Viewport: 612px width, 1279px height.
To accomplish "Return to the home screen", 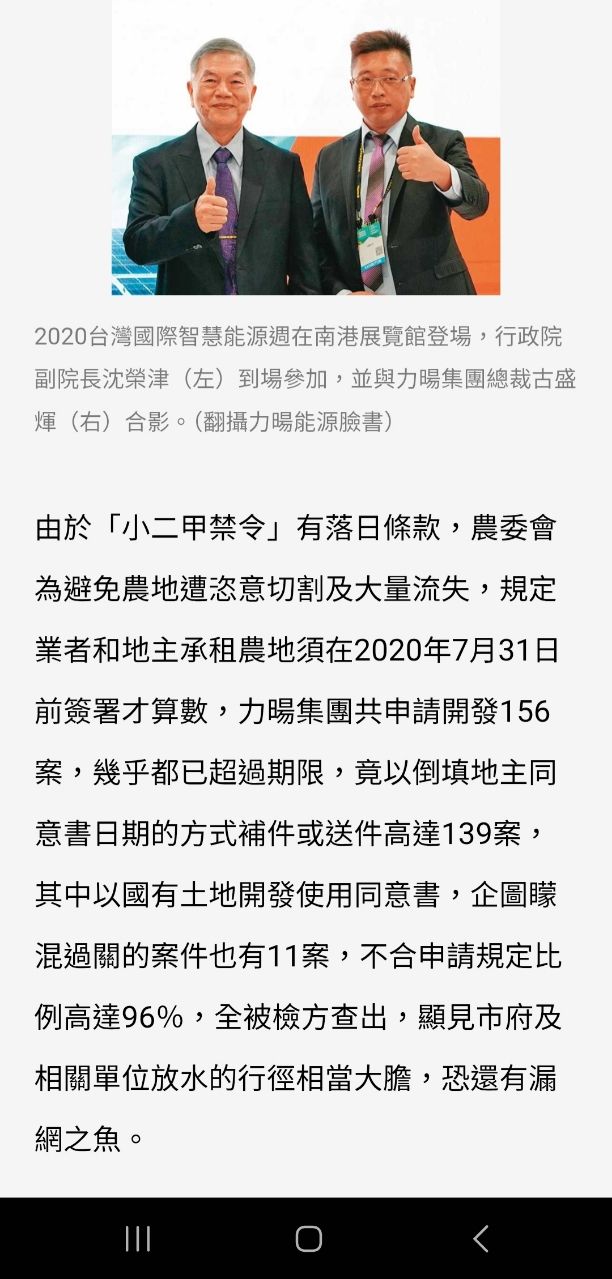I will pos(308,1239).
